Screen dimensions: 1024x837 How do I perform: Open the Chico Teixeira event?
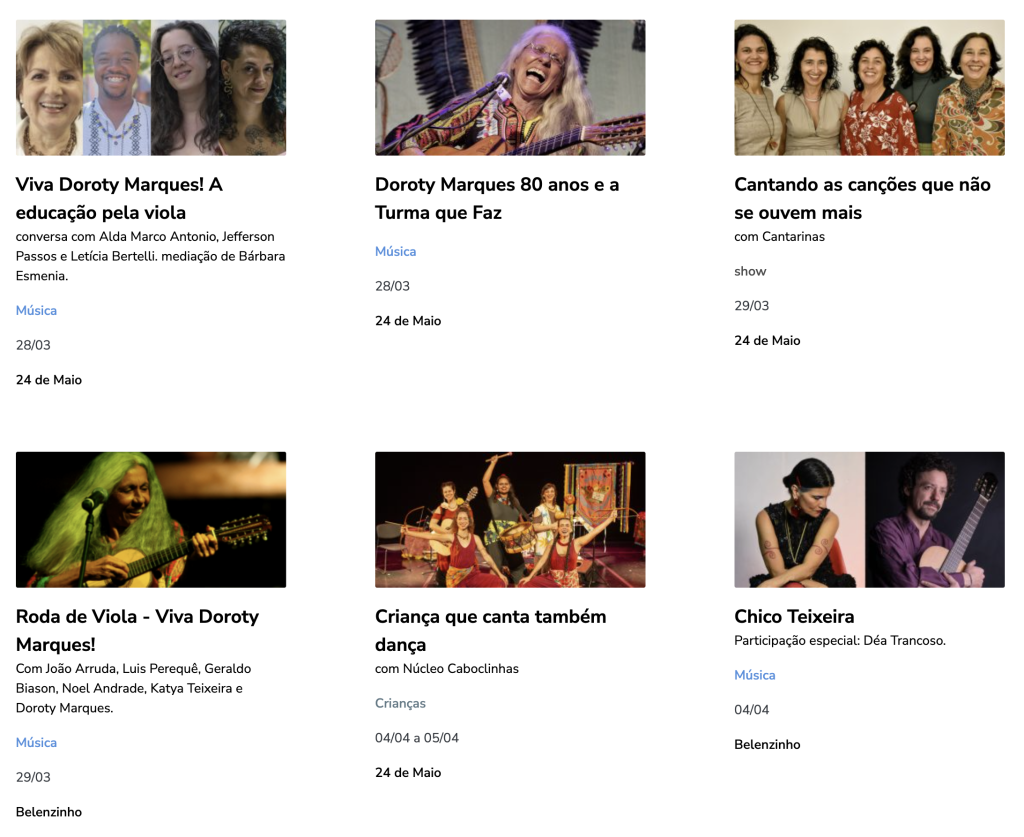[x=794, y=616]
